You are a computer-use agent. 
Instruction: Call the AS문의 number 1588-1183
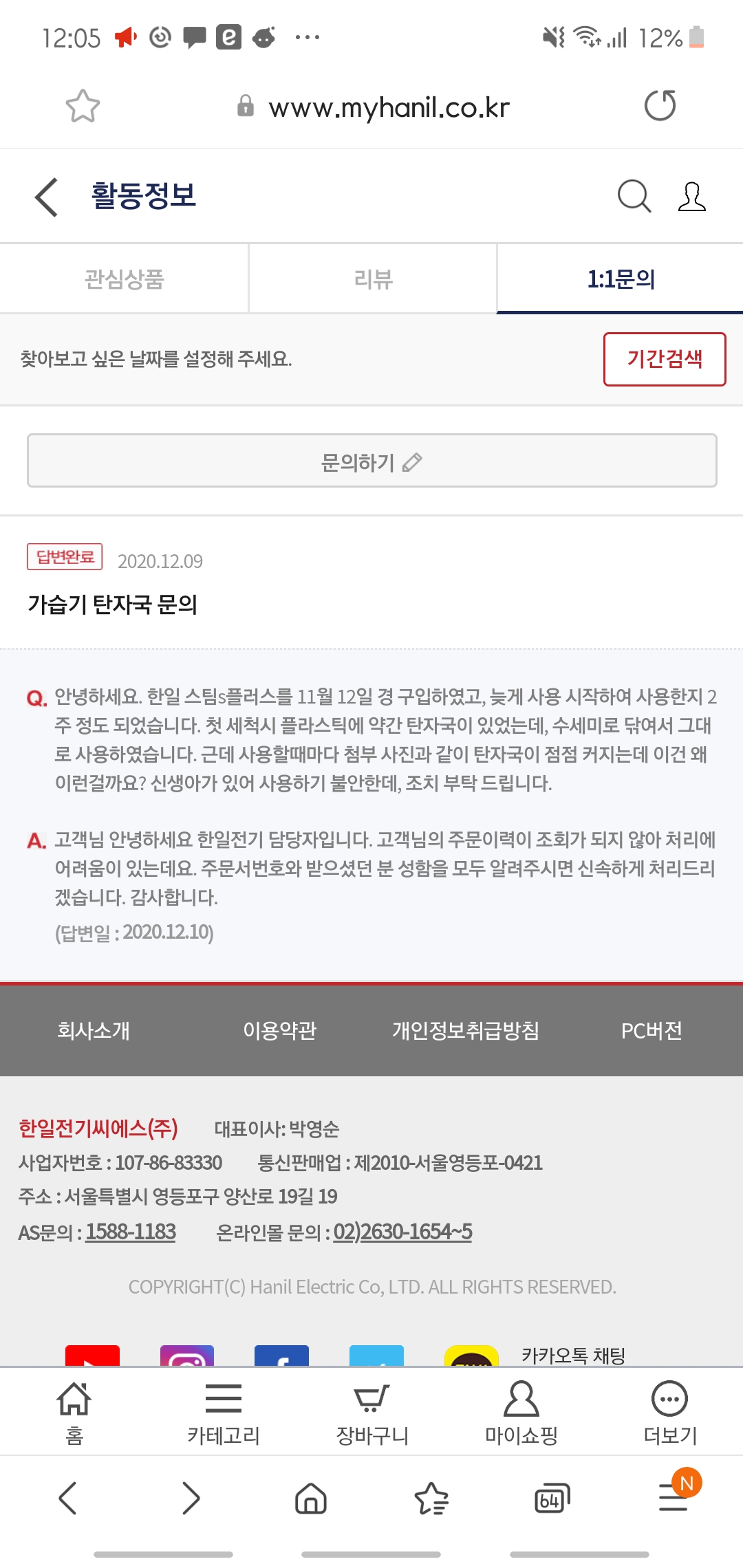tap(131, 1232)
